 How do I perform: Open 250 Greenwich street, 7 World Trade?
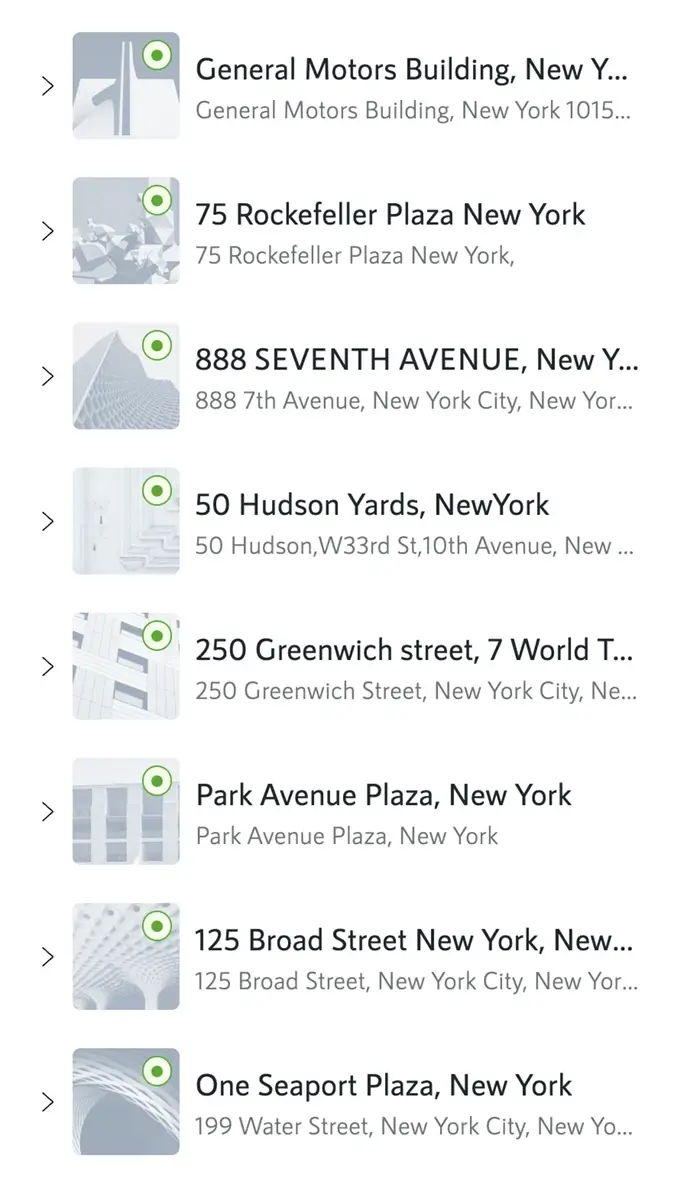point(414,651)
